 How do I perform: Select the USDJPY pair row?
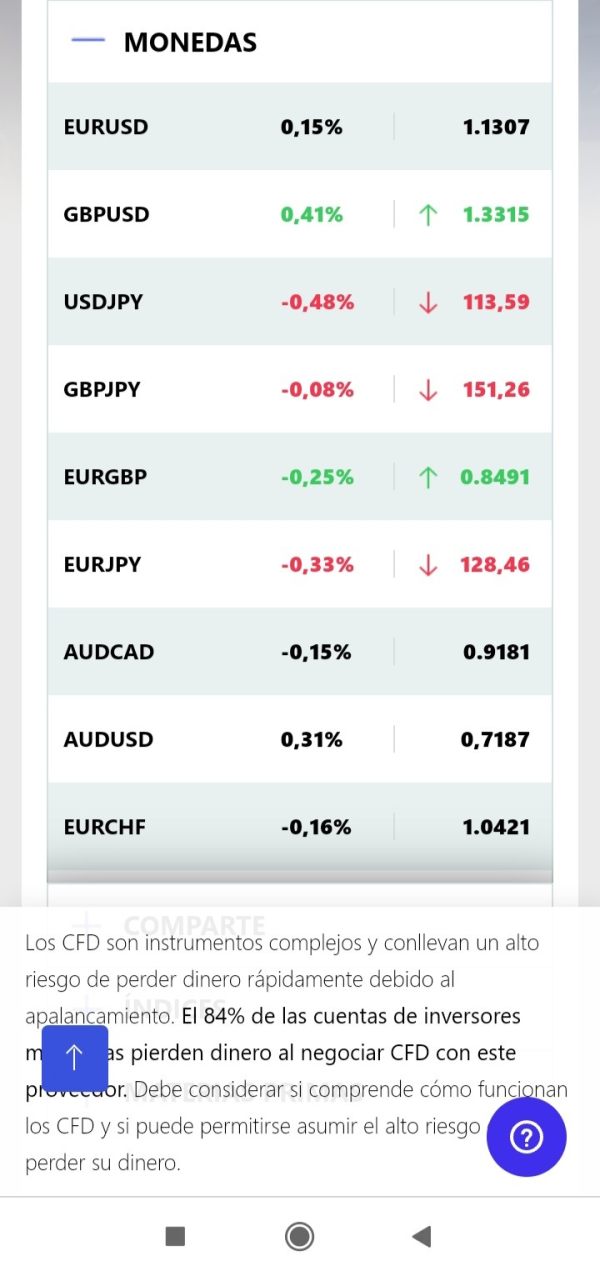click(x=300, y=302)
